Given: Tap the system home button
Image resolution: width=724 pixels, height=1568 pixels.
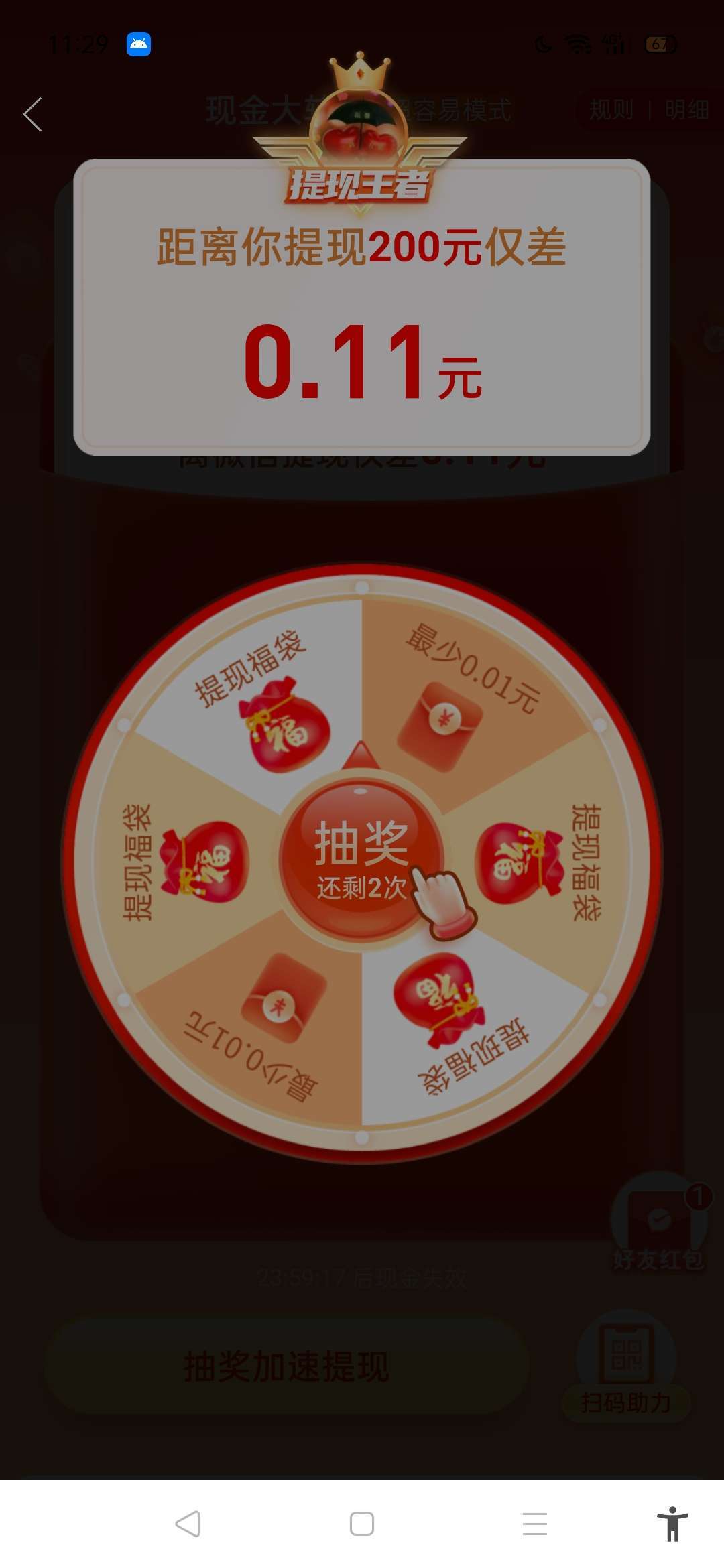Looking at the screenshot, I should pos(361,1524).
